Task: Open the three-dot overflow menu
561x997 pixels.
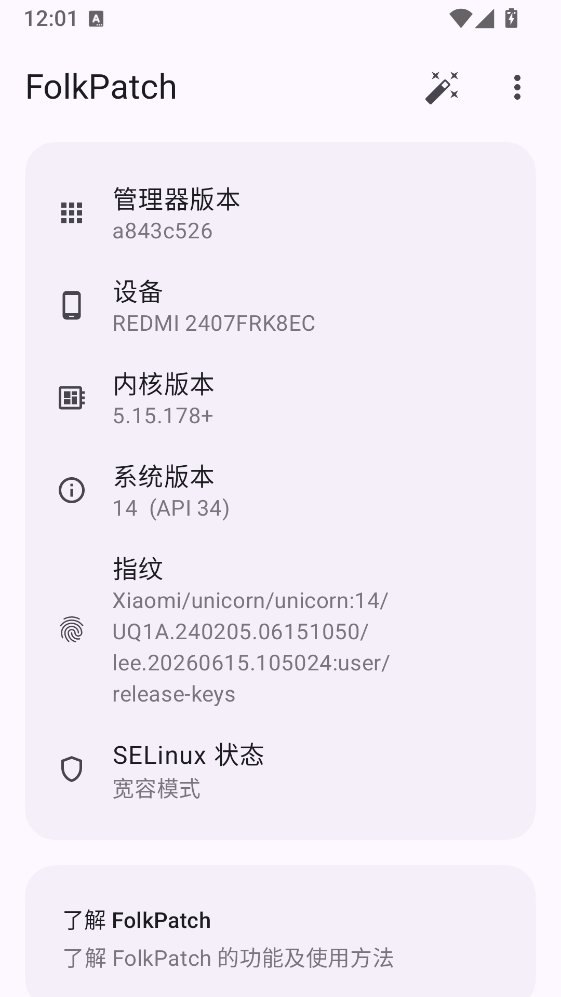Action: (x=517, y=87)
